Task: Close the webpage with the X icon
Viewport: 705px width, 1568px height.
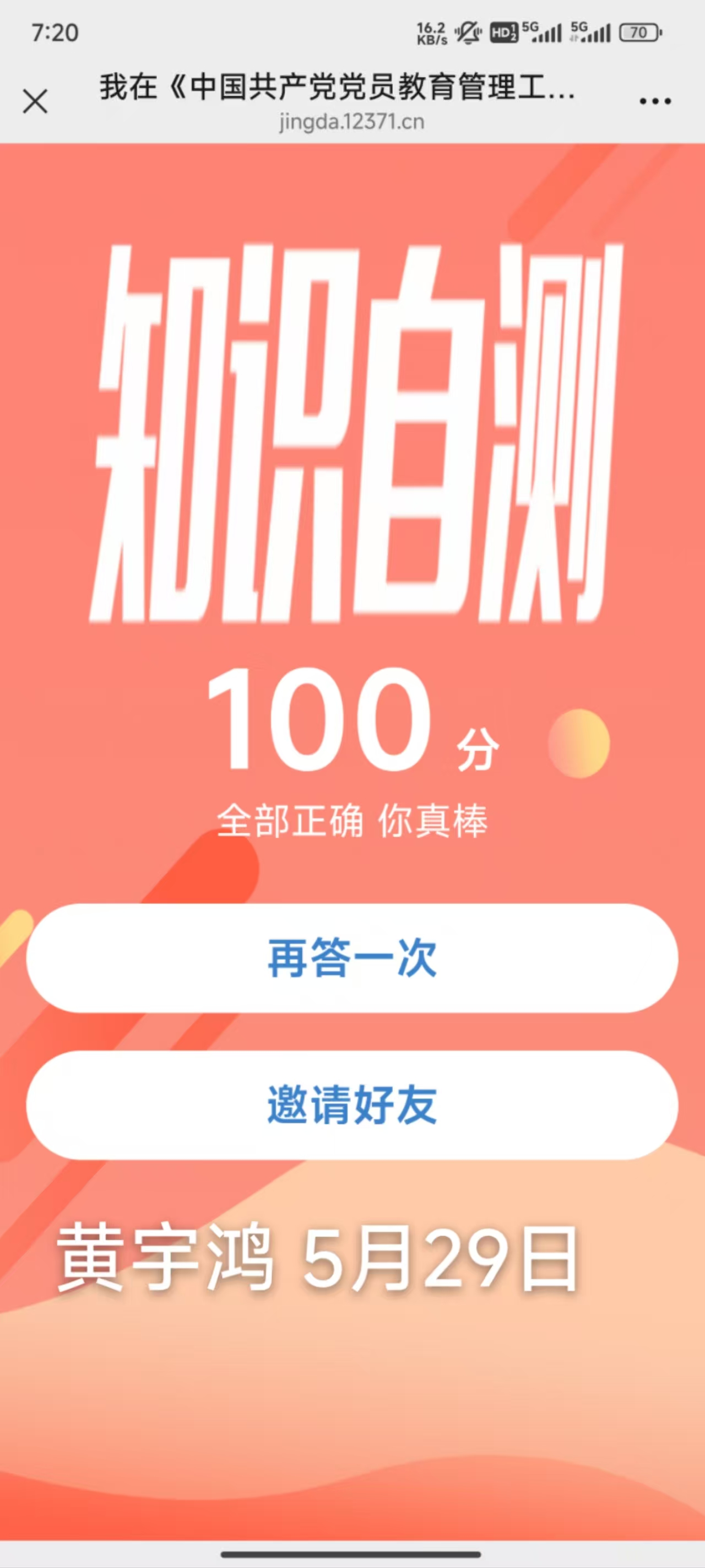Action: (35, 101)
